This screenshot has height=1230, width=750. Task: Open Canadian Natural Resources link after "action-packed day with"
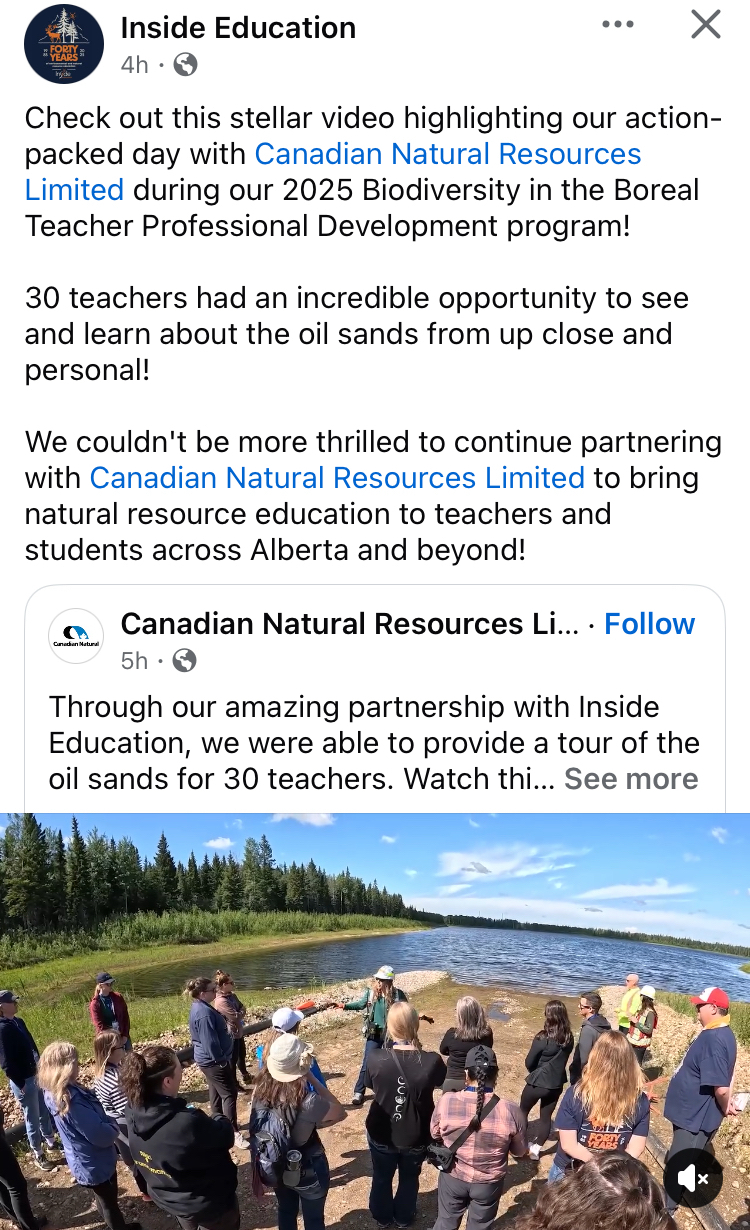pyautogui.click(x=447, y=154)
